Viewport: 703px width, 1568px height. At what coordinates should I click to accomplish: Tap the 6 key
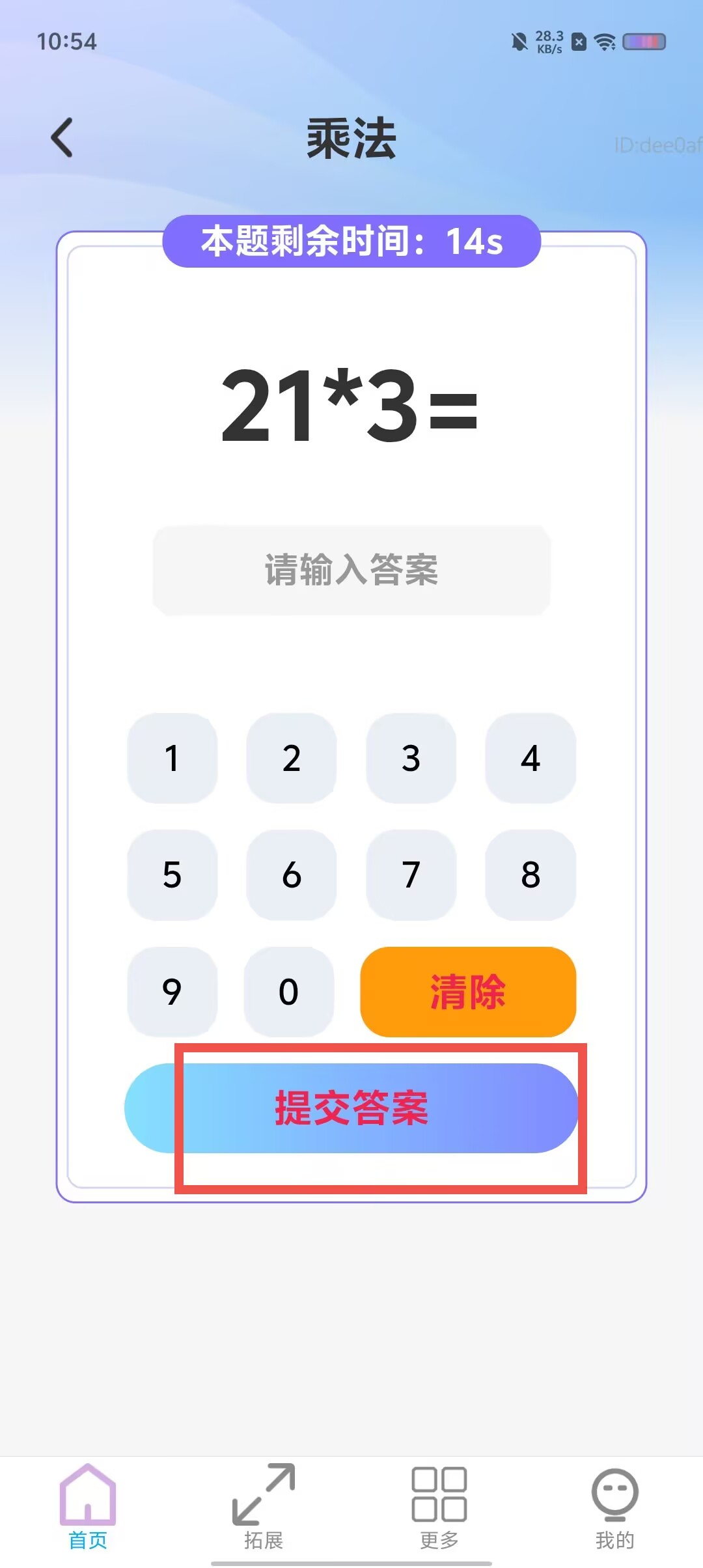click(292, 875)
